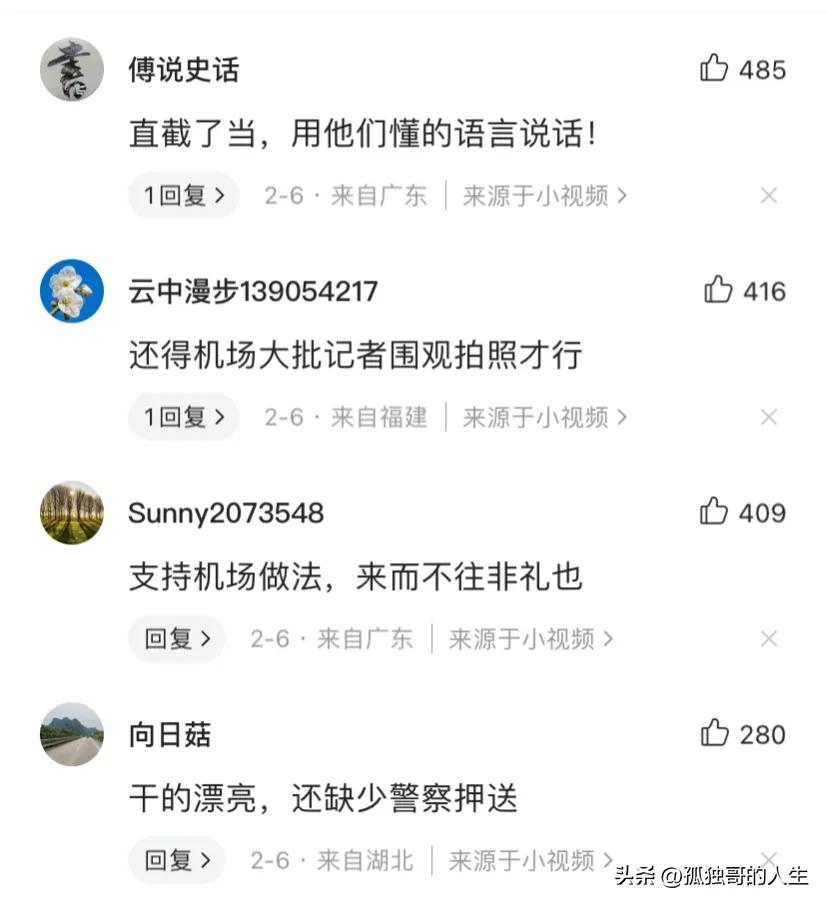Click the username 傅说史话

point(185,69)
